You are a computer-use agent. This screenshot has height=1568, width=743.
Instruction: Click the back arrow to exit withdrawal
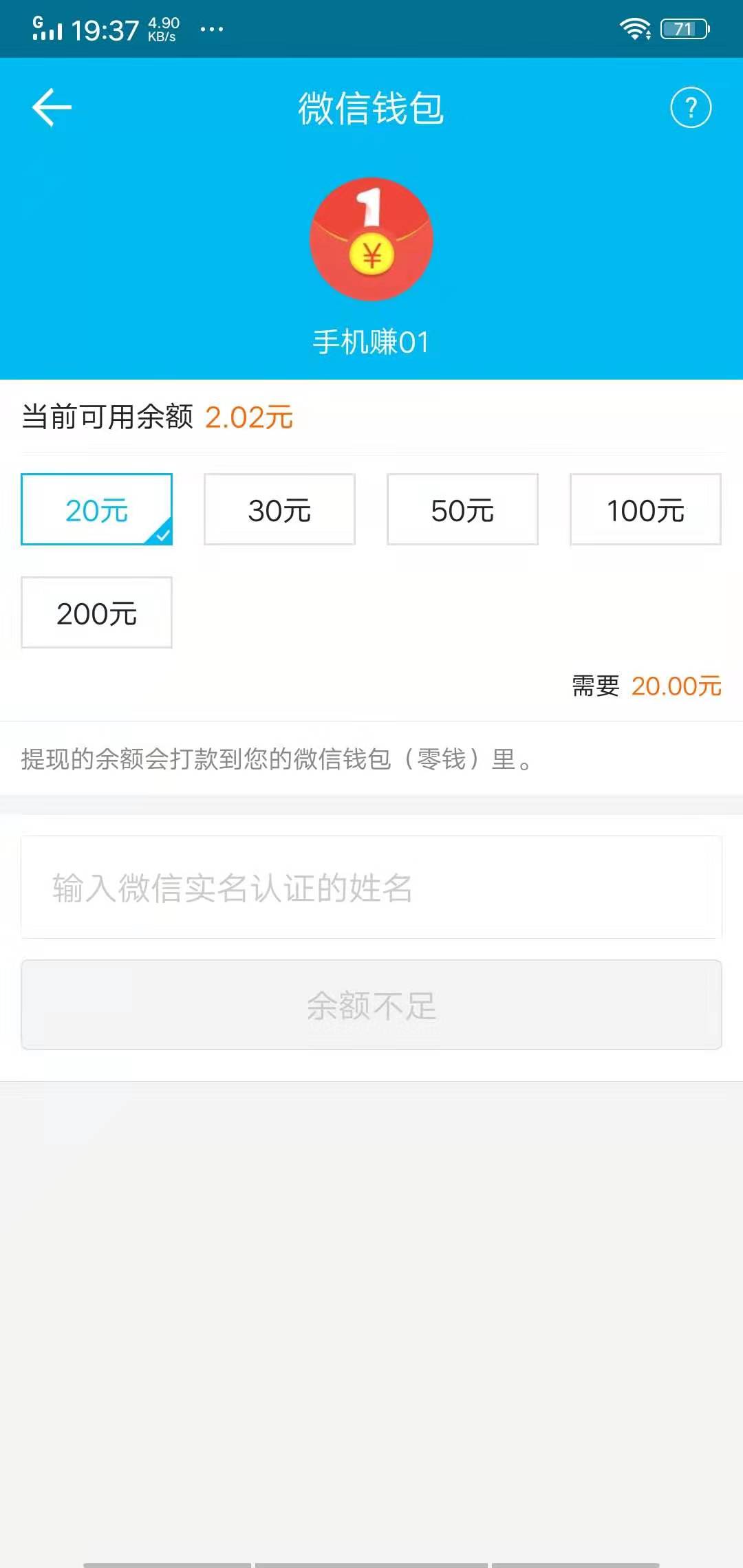[52, 107]
